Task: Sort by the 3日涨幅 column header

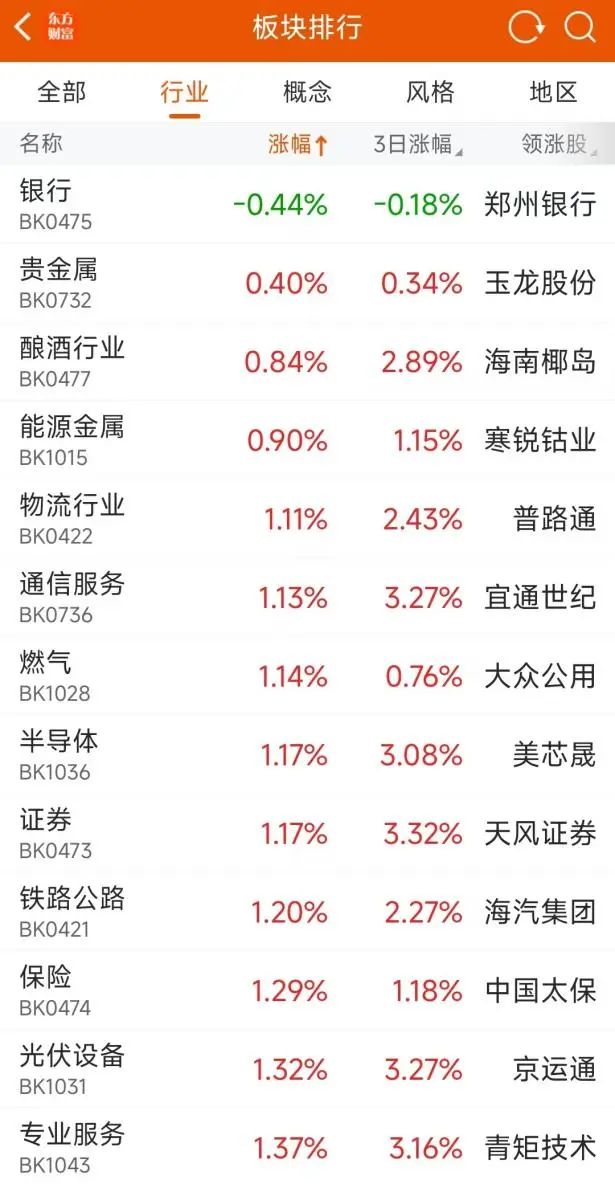Action: click(418, 143)
